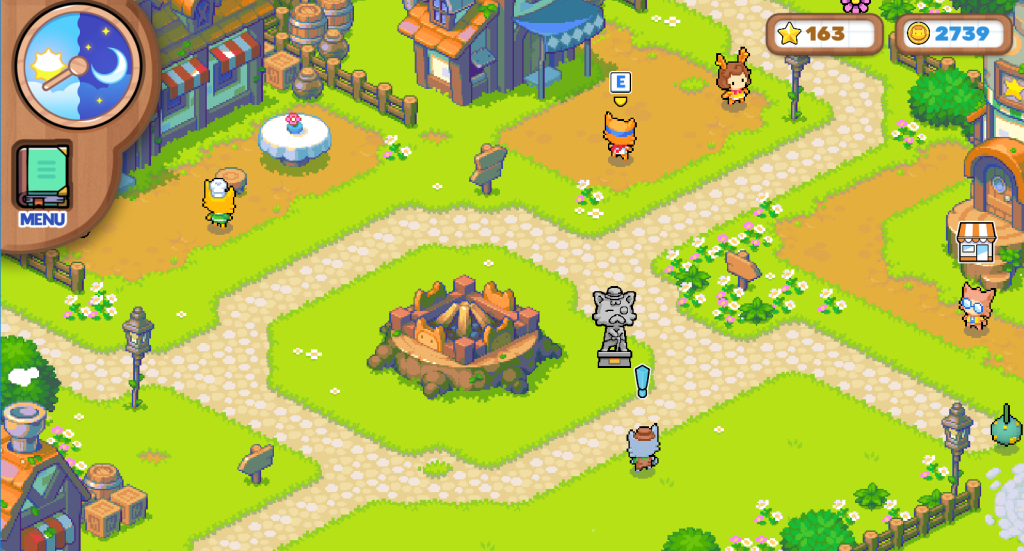Tap the blue exclamation mark quest marker

(x=642, y=382)
